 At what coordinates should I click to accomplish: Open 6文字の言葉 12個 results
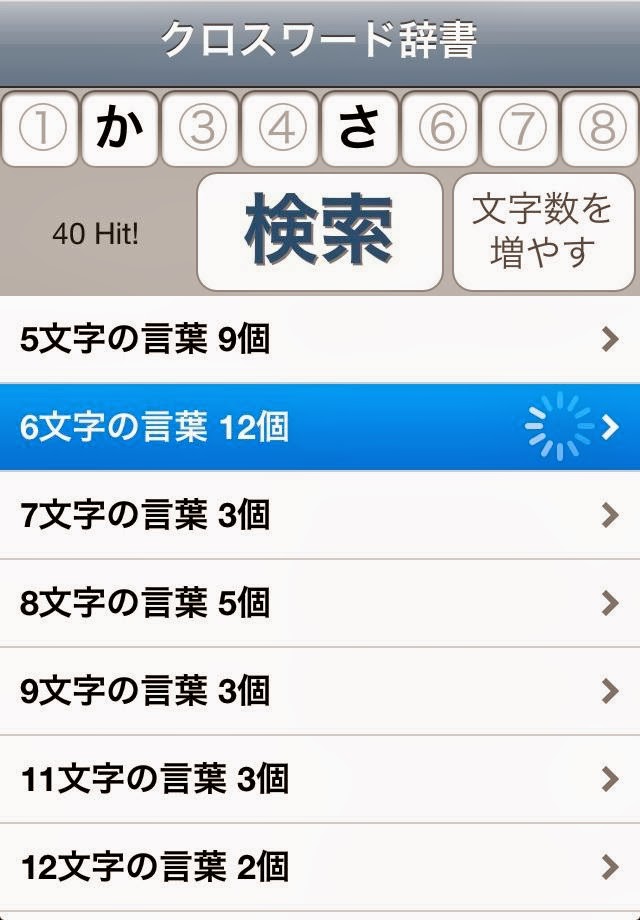pos(320,427)
